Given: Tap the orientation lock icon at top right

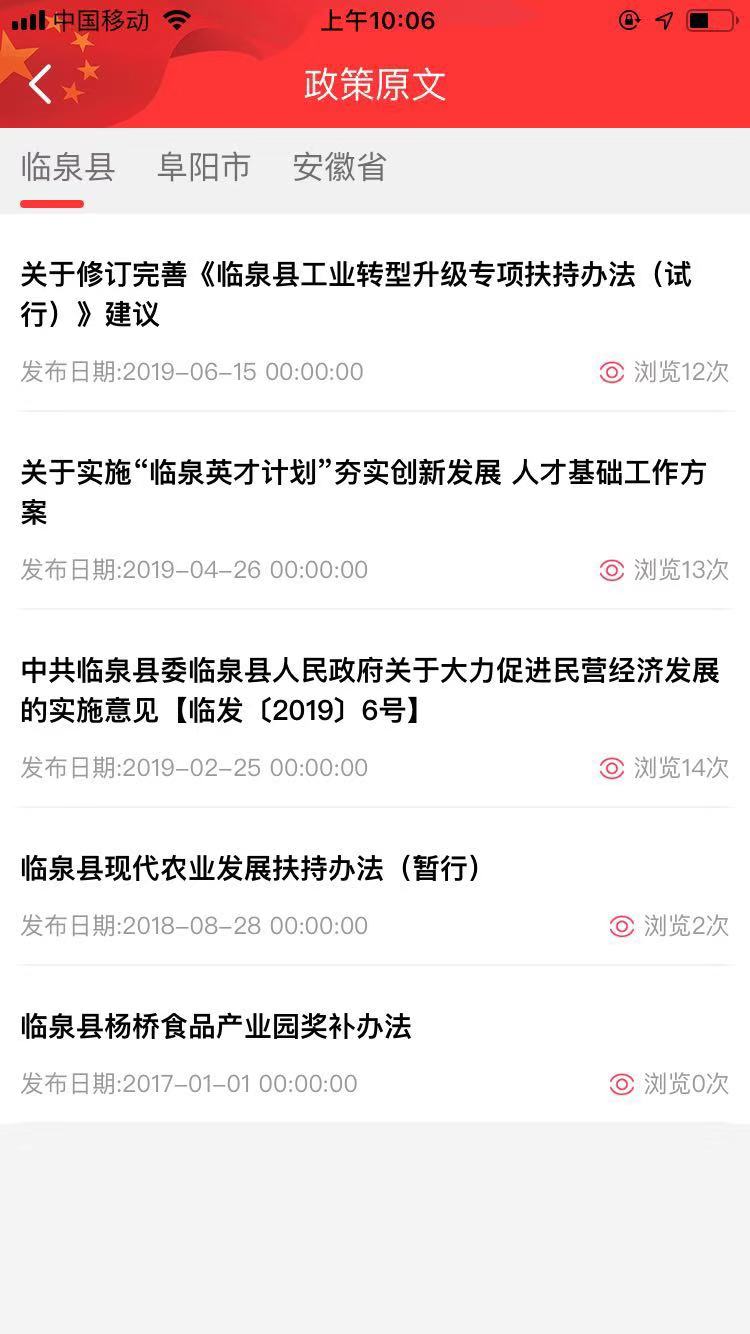Looking at the screenshot, I should [629, 18].
